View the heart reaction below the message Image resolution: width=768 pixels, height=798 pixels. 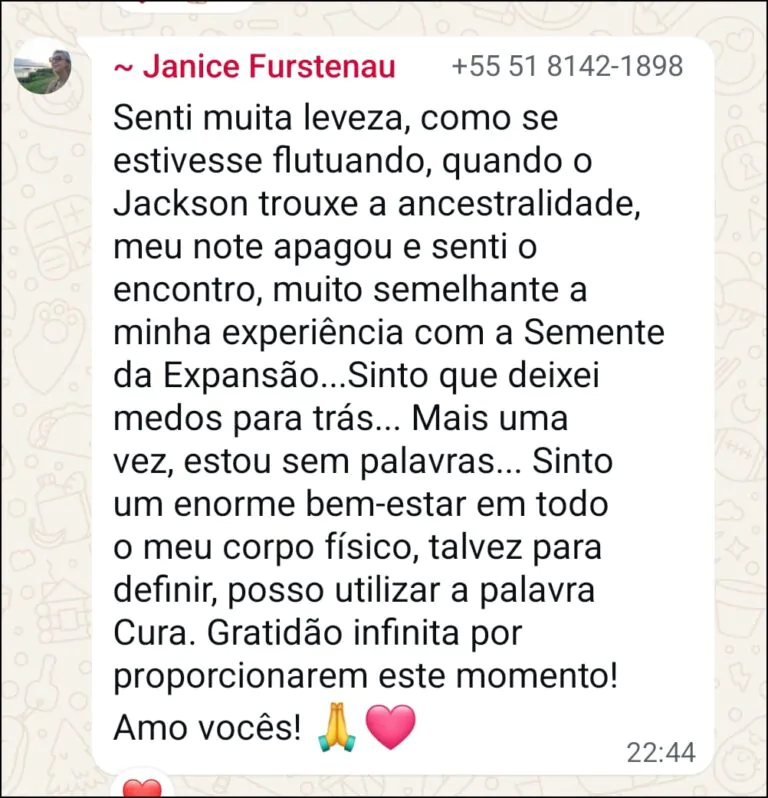tap(142, 790)
